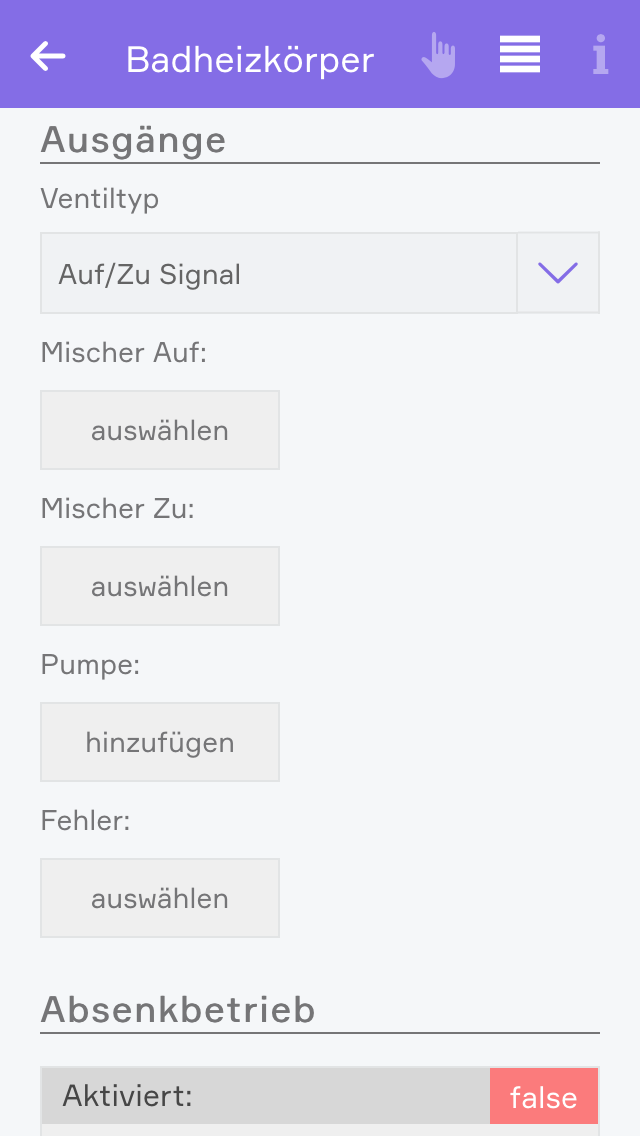640x1136 pixels.
Task: Select output for Mischer Zu
Action: (160, 586)
